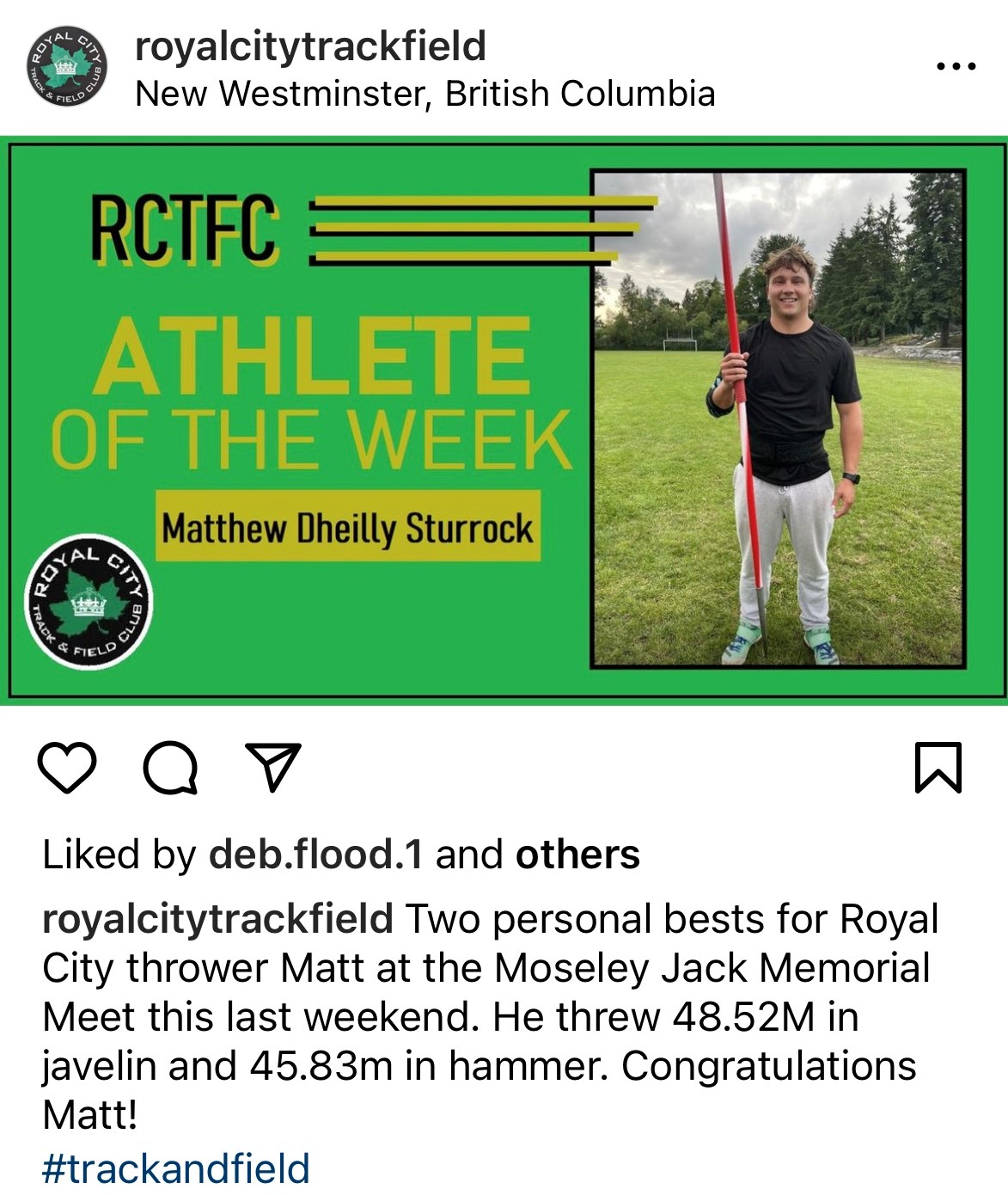Open the Athlete of the Week post image
The height and width of the screenshot is (1195, 1008).
[505, 421]
